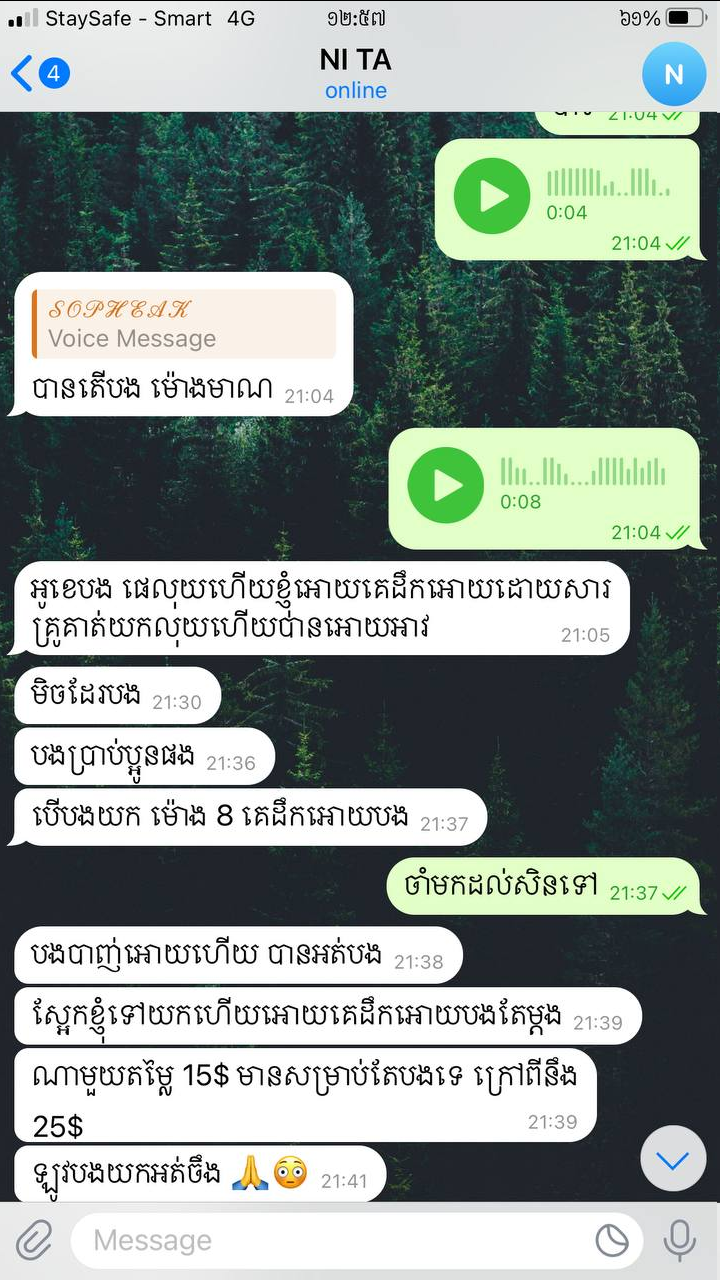Attach a file with the paperclip

pyautogui.click(x=33, y=1241)
